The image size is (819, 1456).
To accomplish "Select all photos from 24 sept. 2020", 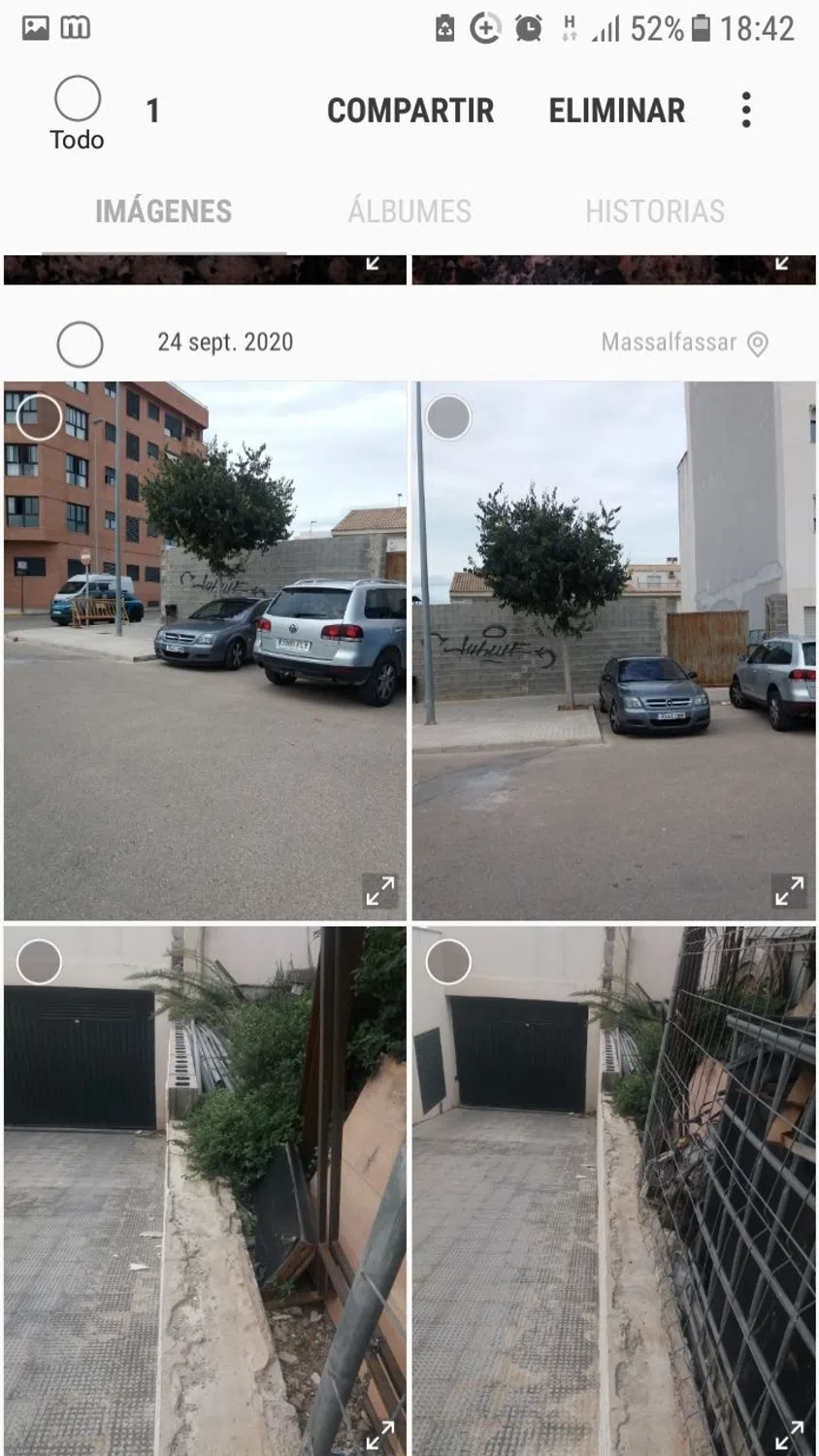I will pyautogui.click(x=80, y=344).
